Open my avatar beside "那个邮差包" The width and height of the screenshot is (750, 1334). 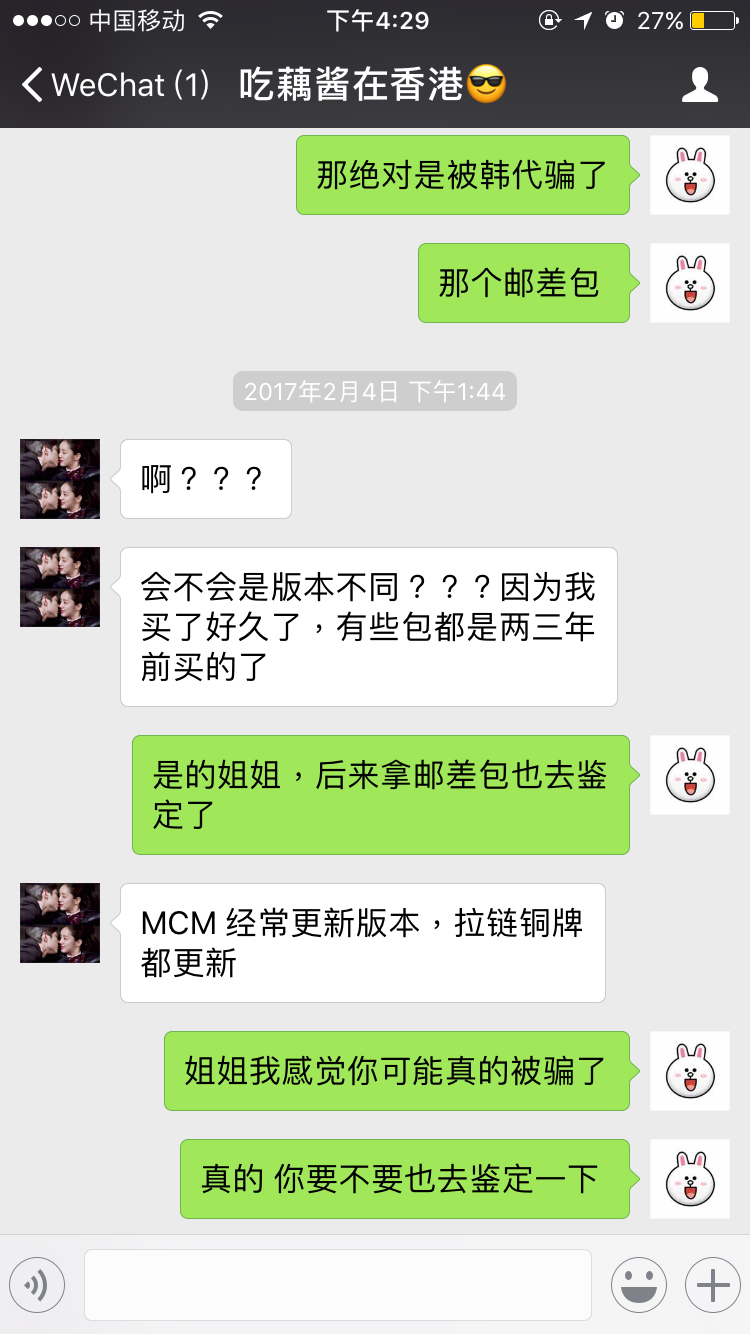pos(689,283)
